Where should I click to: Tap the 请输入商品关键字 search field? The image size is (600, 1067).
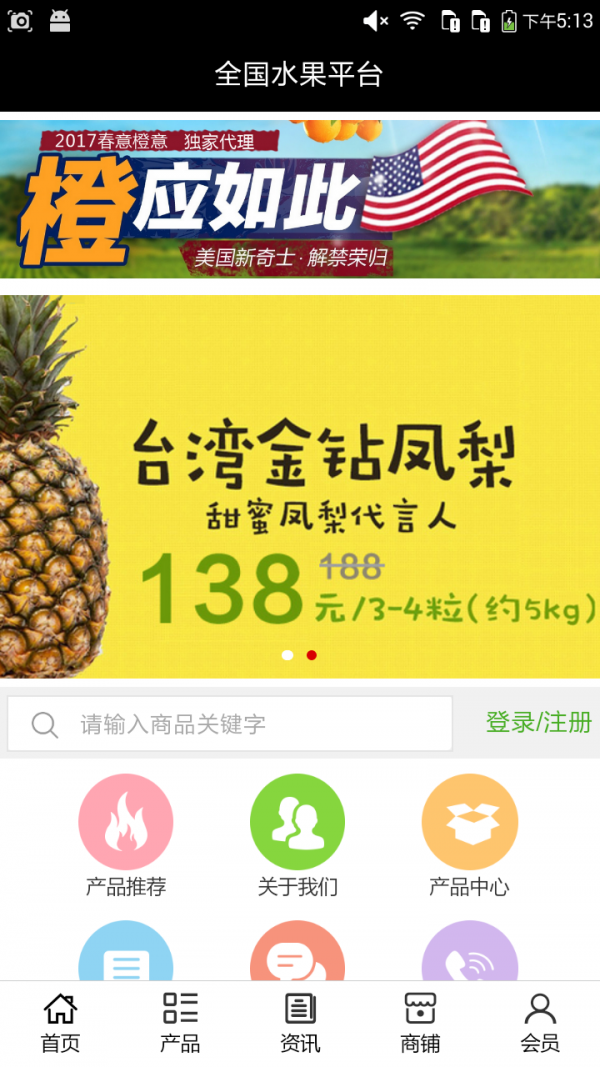coord(230,724)
